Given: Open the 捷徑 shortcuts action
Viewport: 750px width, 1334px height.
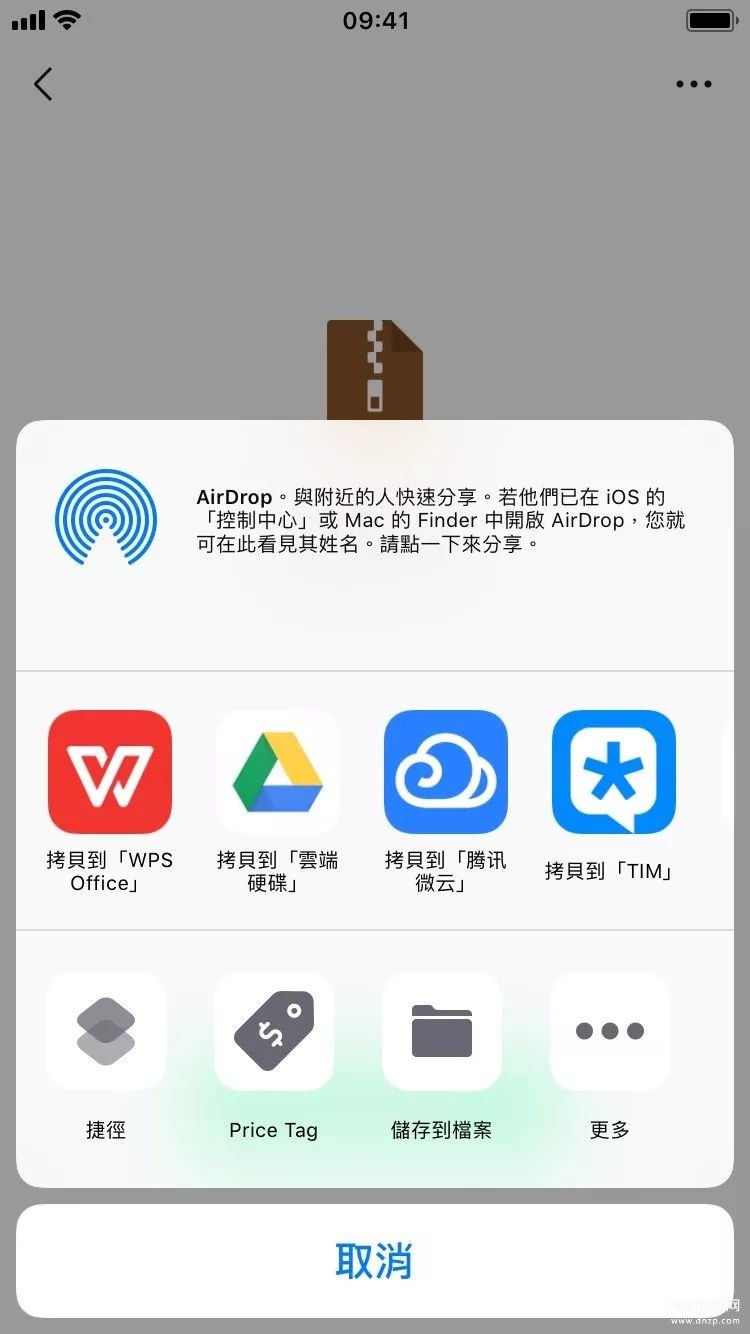Looking at the screenshot, I should [106, 1031].
